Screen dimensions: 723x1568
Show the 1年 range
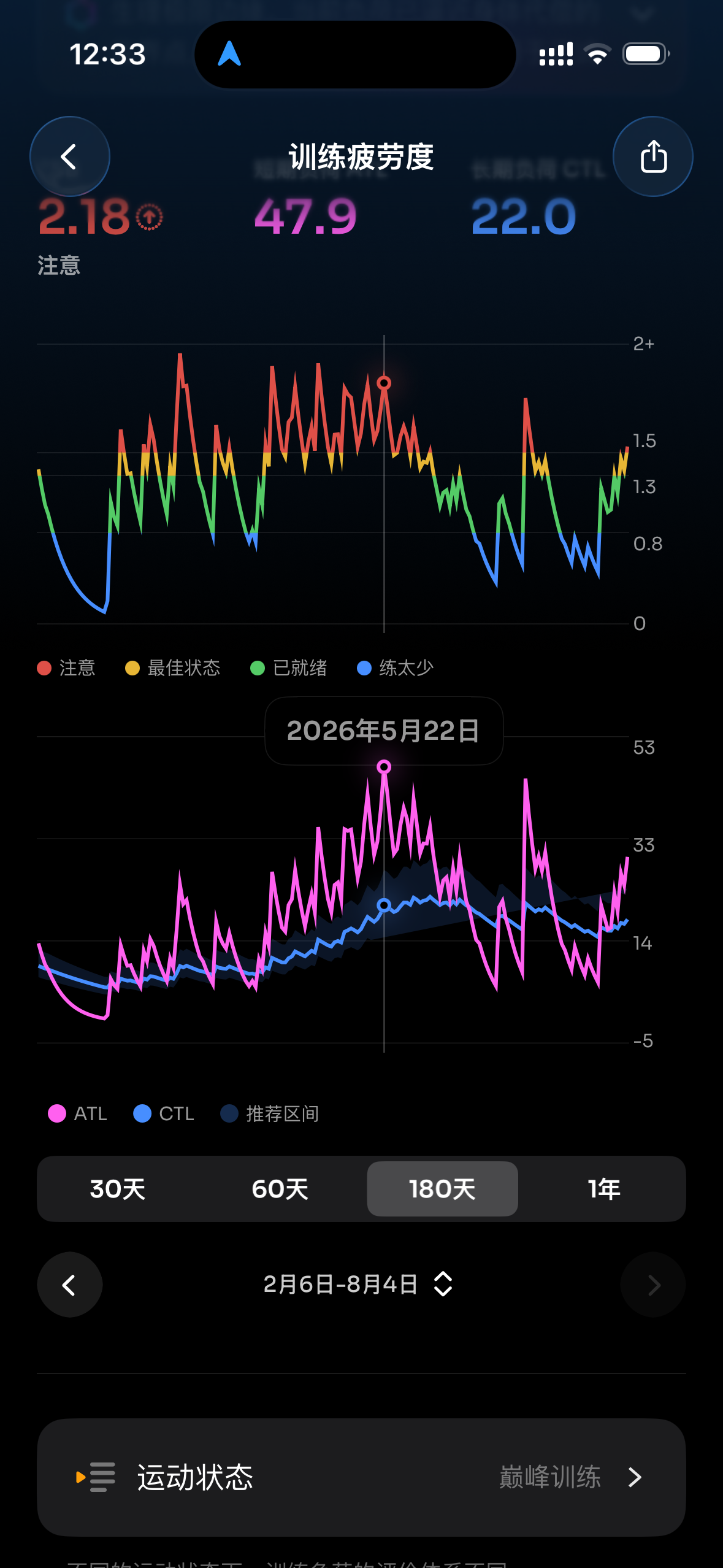604,1189
